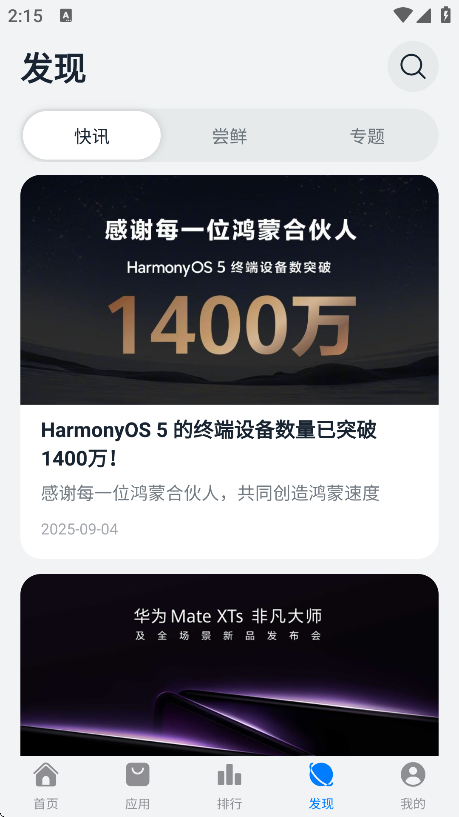
Task: Open the 我的 profile tab
Action: coord(413,786)
